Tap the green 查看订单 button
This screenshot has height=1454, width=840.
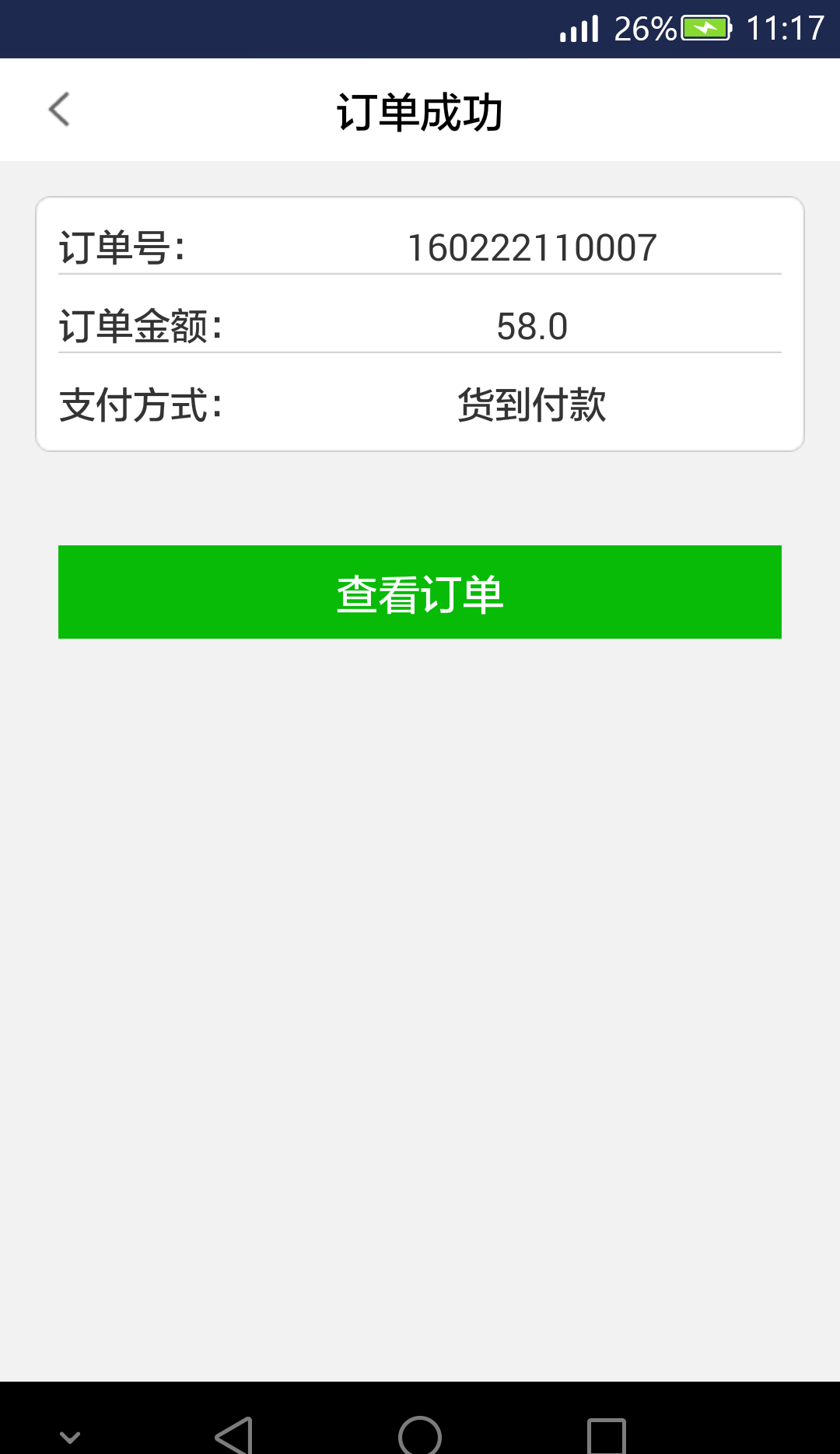pyautogui.click(x=420, y=592)
